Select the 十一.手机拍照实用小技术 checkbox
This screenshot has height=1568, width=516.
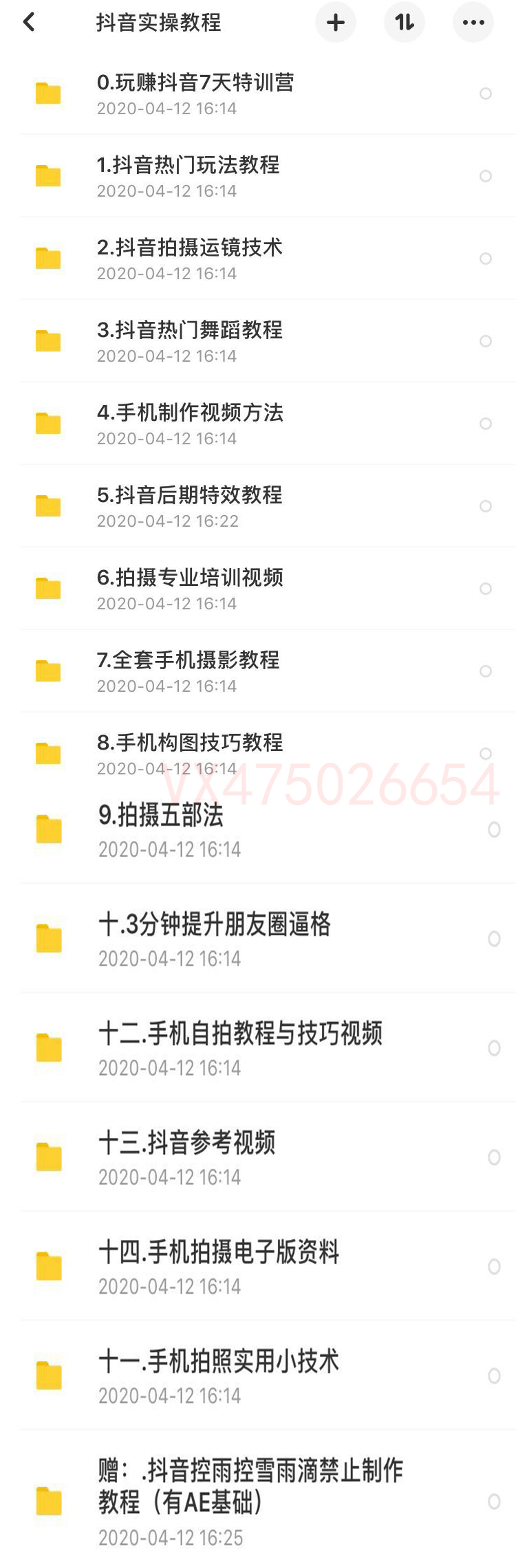[494, 1375]
